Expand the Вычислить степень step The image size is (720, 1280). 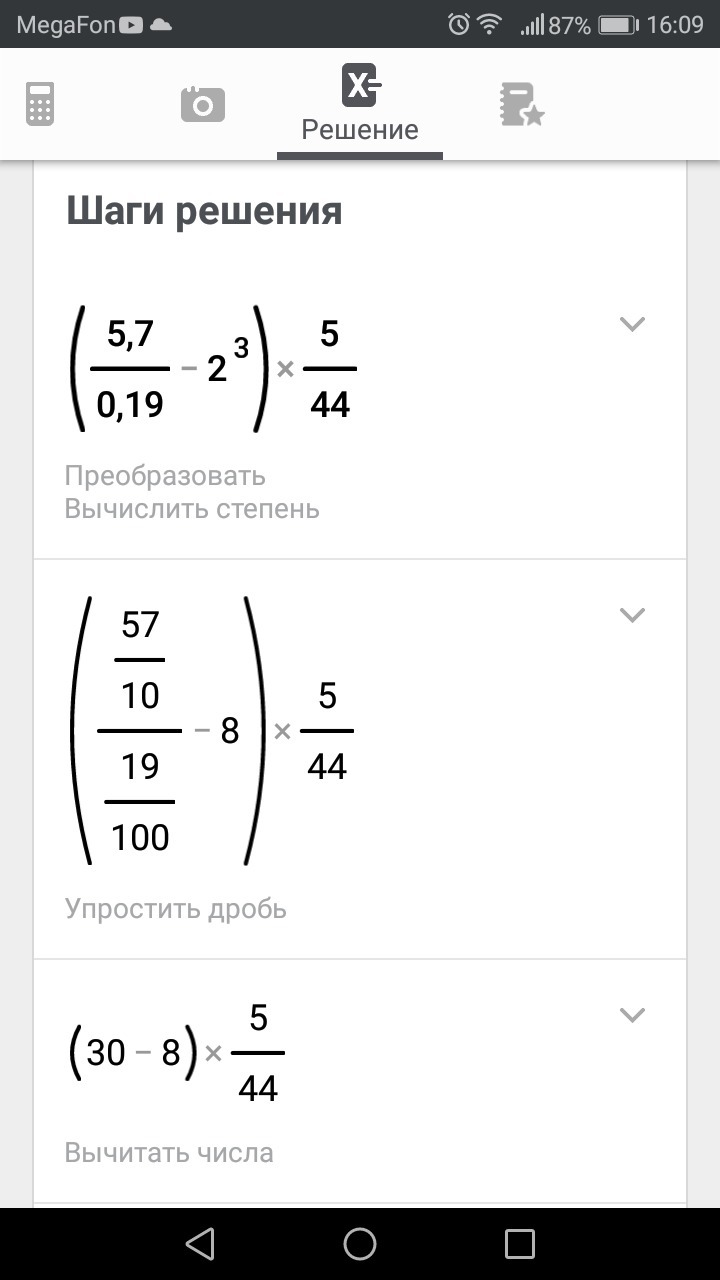point(632,324)
